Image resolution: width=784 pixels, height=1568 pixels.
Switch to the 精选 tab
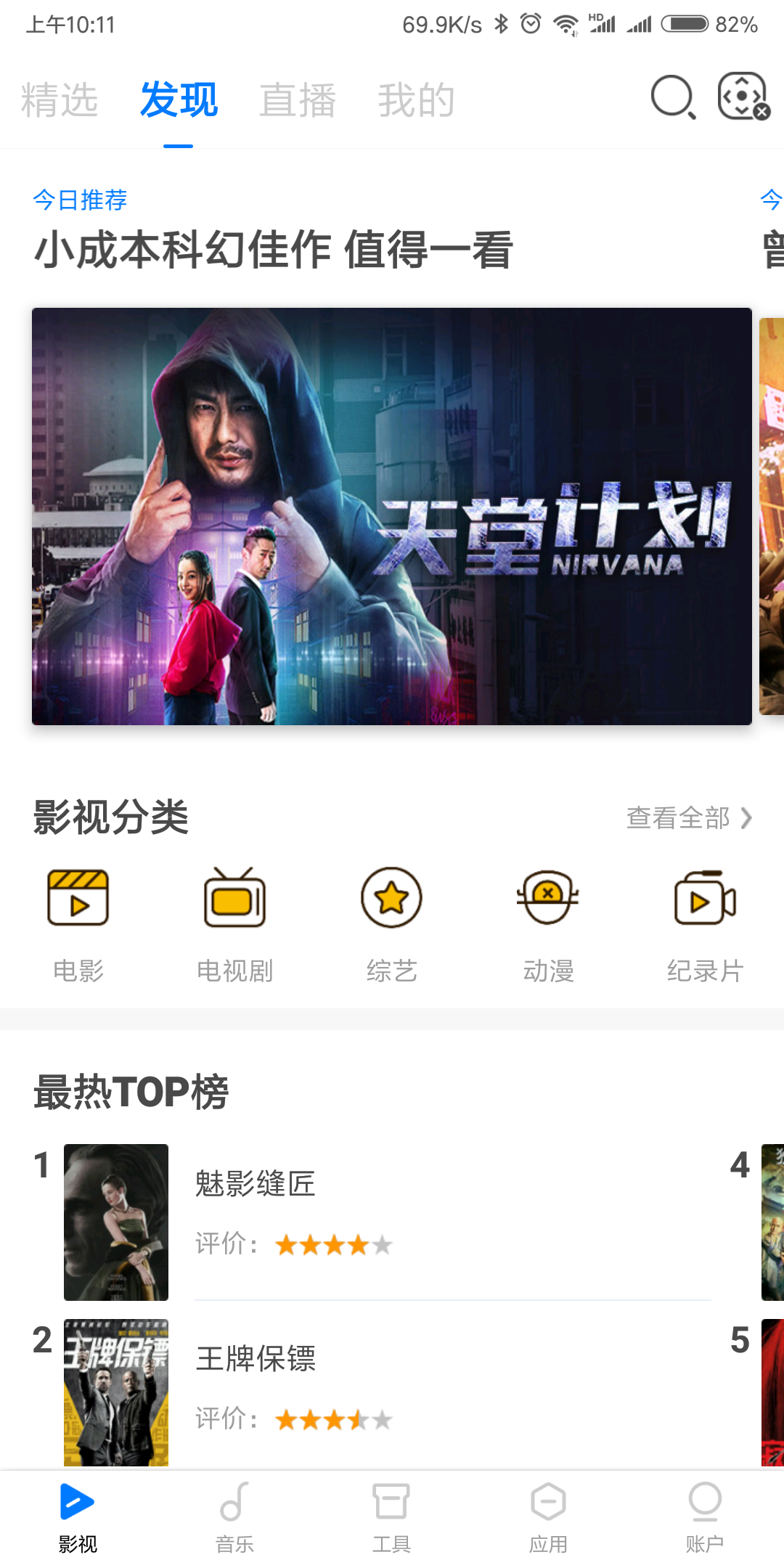coord(60,99)
